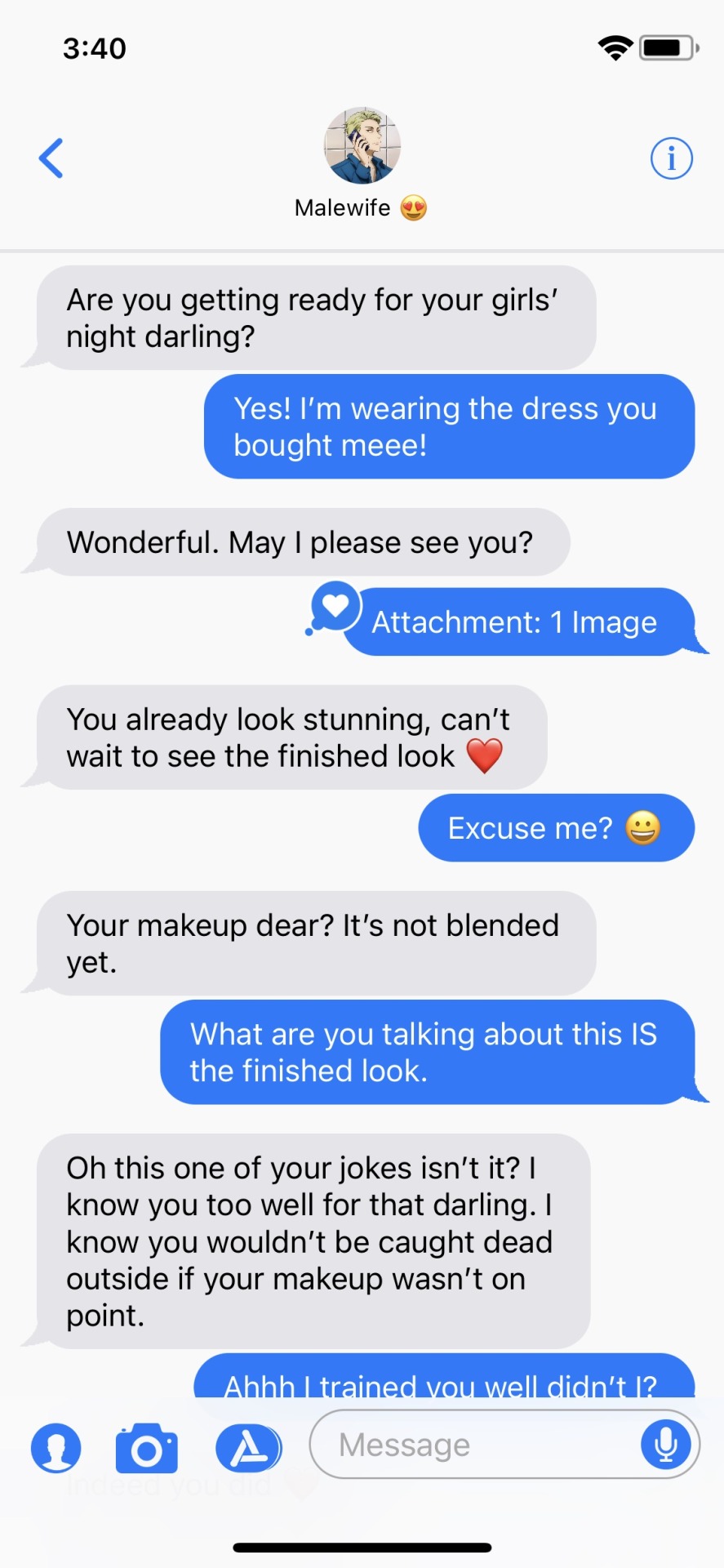Go back with the blue arrow

tap(51, 158)
